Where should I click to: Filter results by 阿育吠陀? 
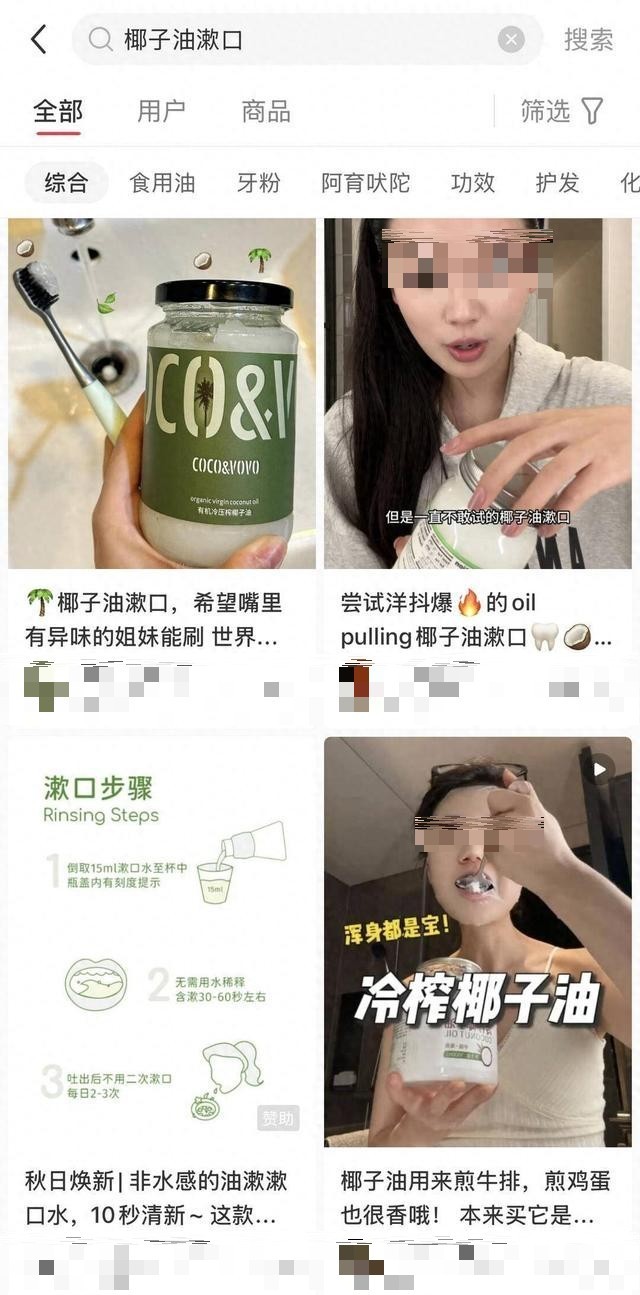coord(365,183)
